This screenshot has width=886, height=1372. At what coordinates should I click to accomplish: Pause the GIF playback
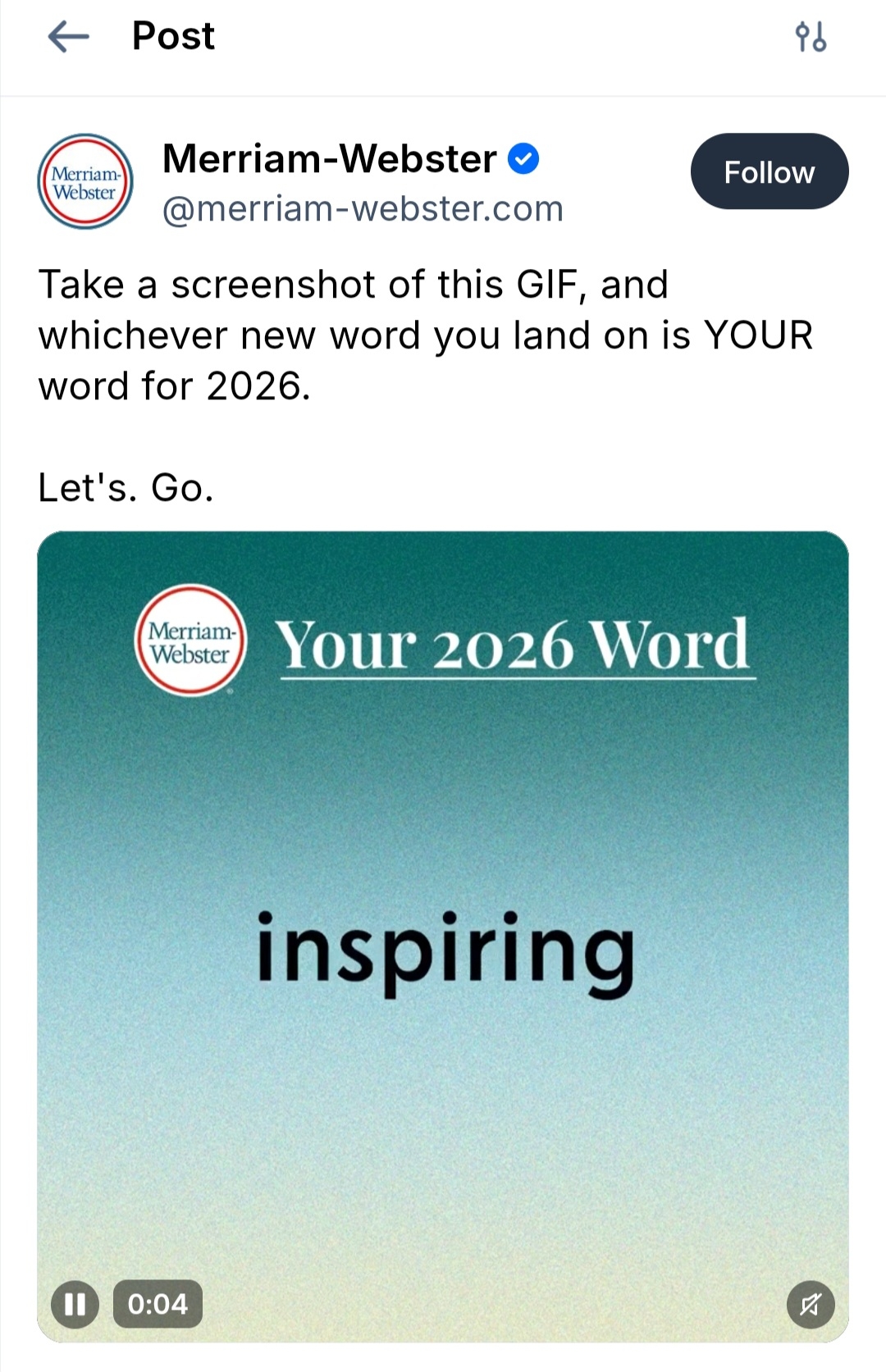pyautogui.click(x=75, y=1304)
